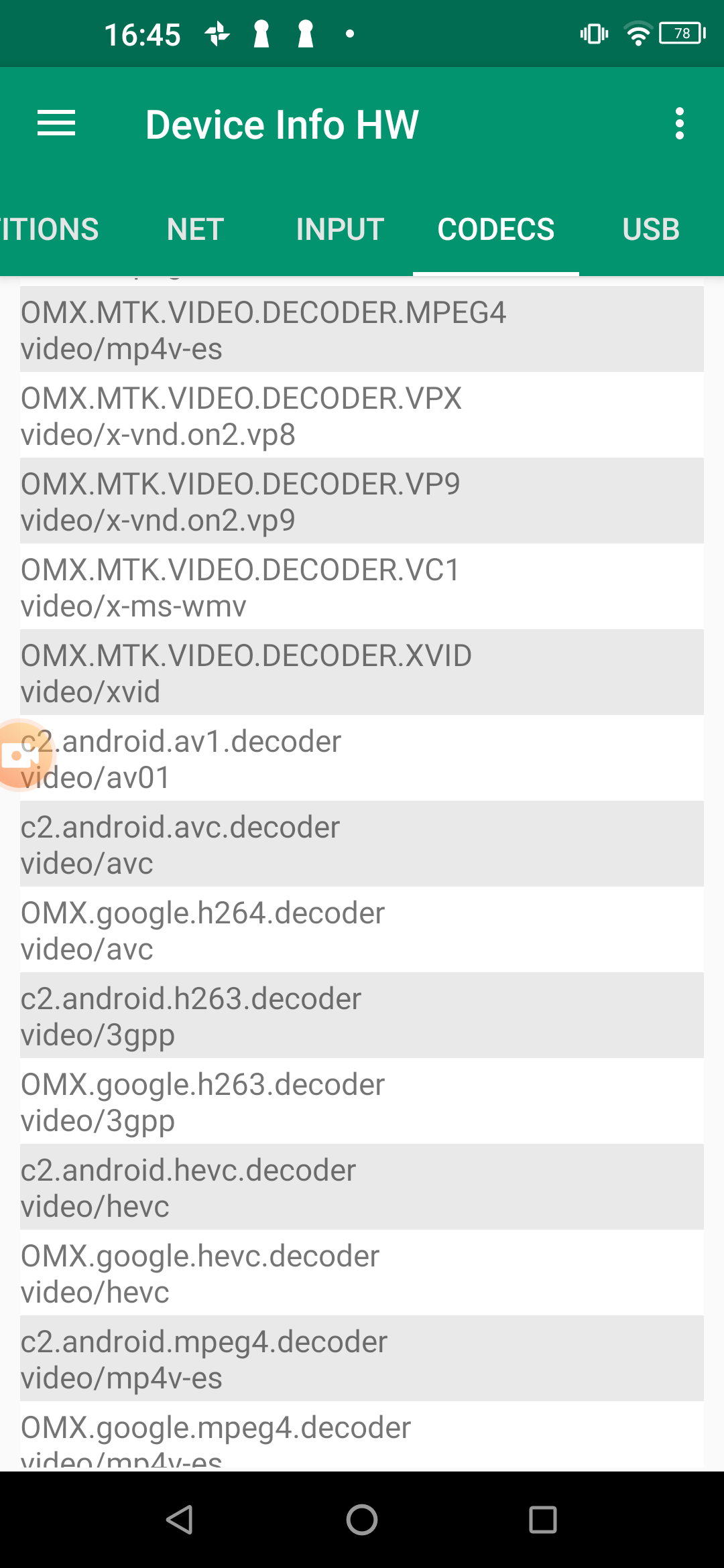Select the CODECS tab
724x1568 pixels.
click(x=495, y=229)
